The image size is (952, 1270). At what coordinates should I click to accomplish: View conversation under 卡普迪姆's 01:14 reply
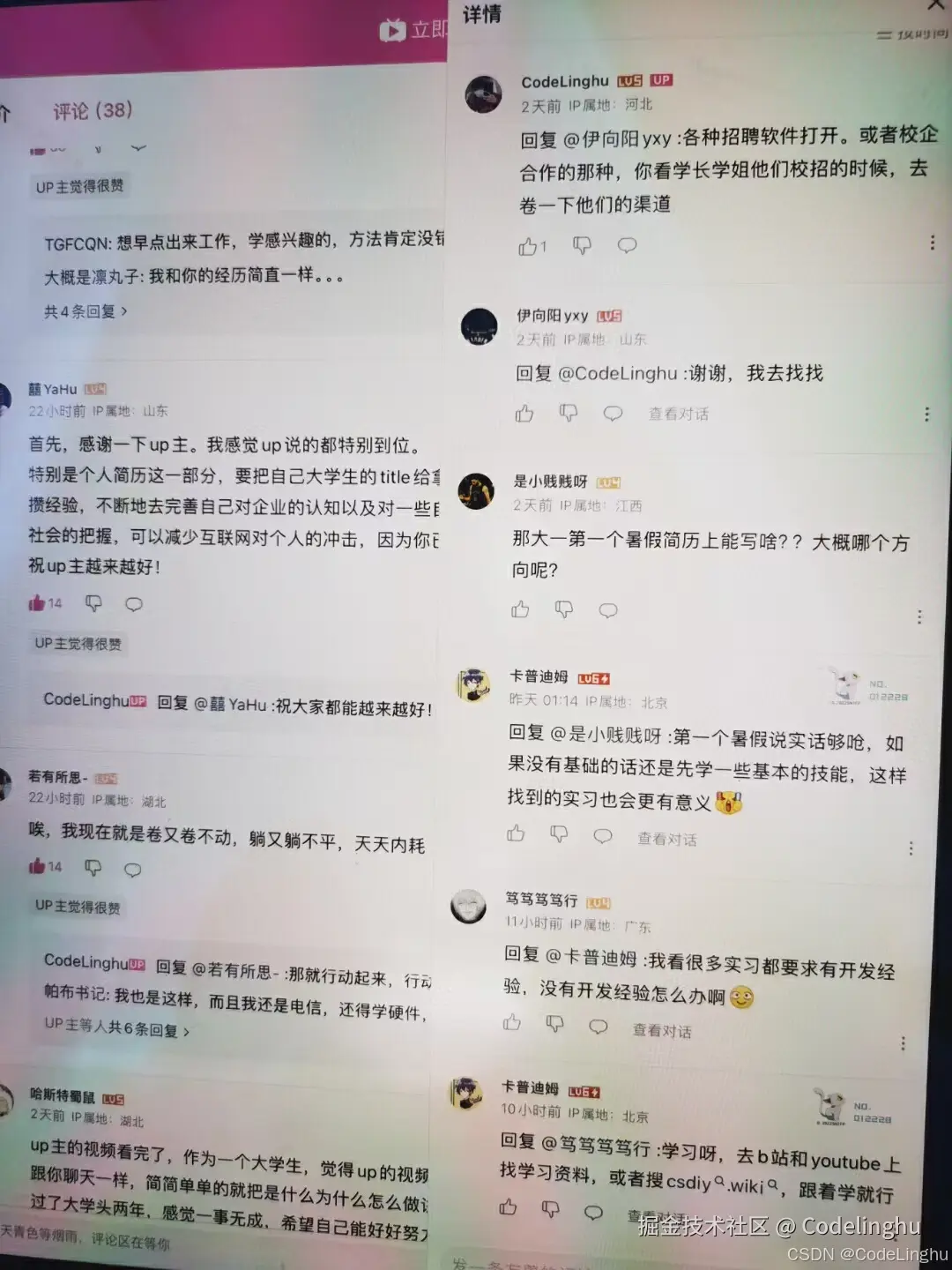666,839
